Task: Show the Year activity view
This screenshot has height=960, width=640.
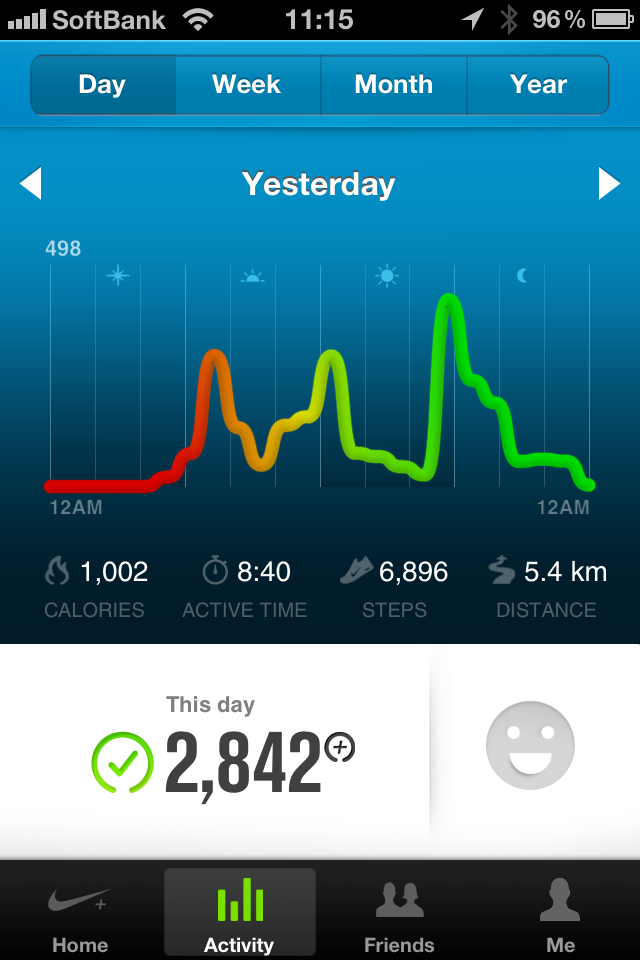Action: 538,85
